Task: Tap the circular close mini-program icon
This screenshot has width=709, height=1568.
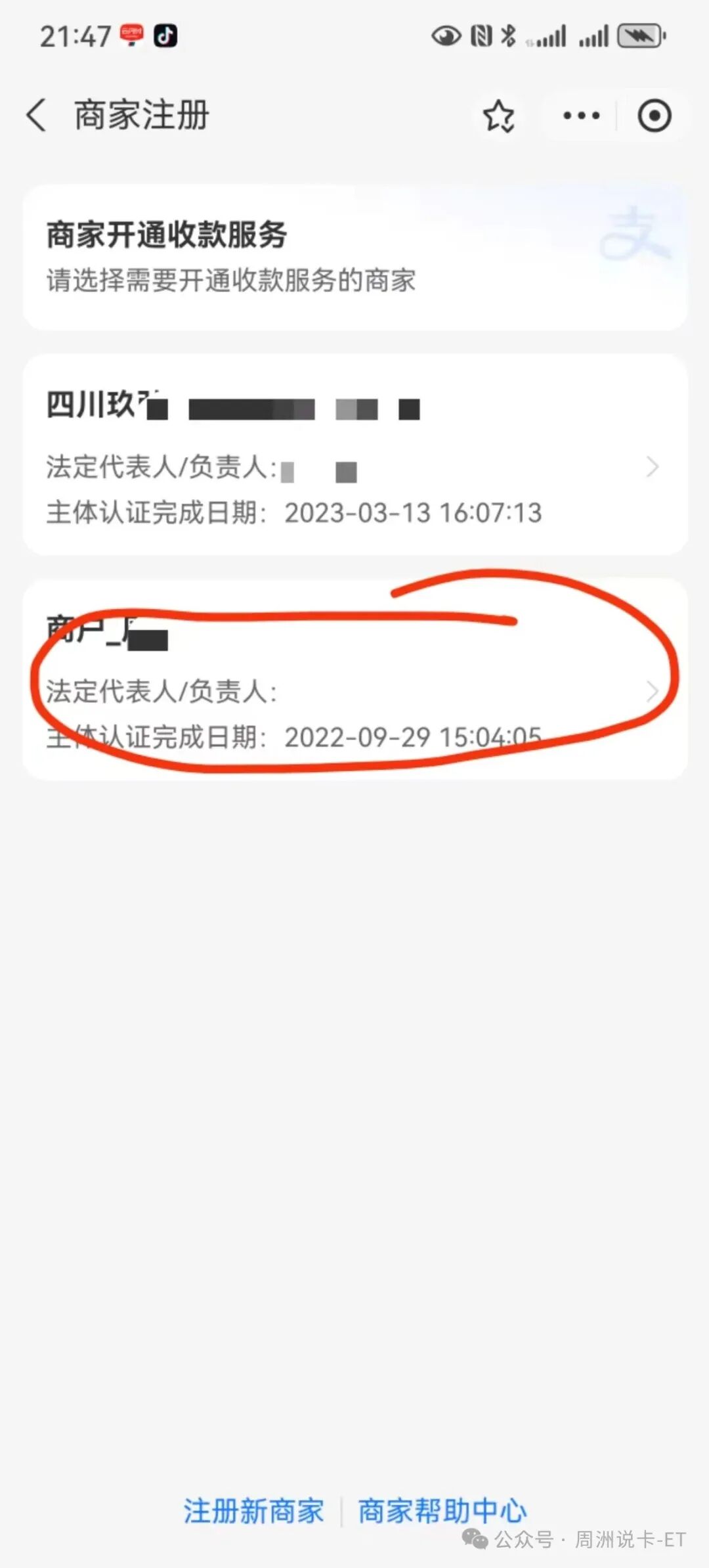Action: pyautogui.click(x=655, y=114)
